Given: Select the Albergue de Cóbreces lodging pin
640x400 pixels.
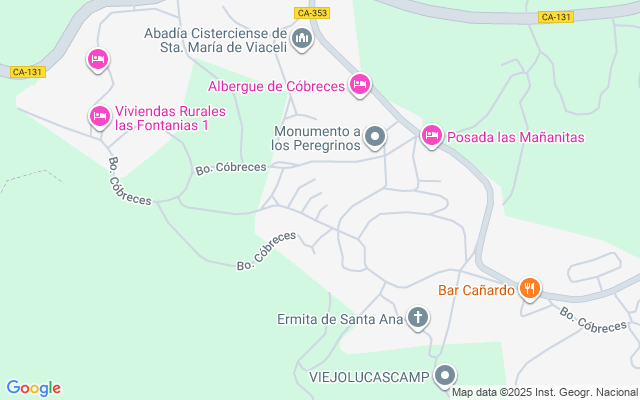Looking at the screenshot, I should (x=360, y=84).
